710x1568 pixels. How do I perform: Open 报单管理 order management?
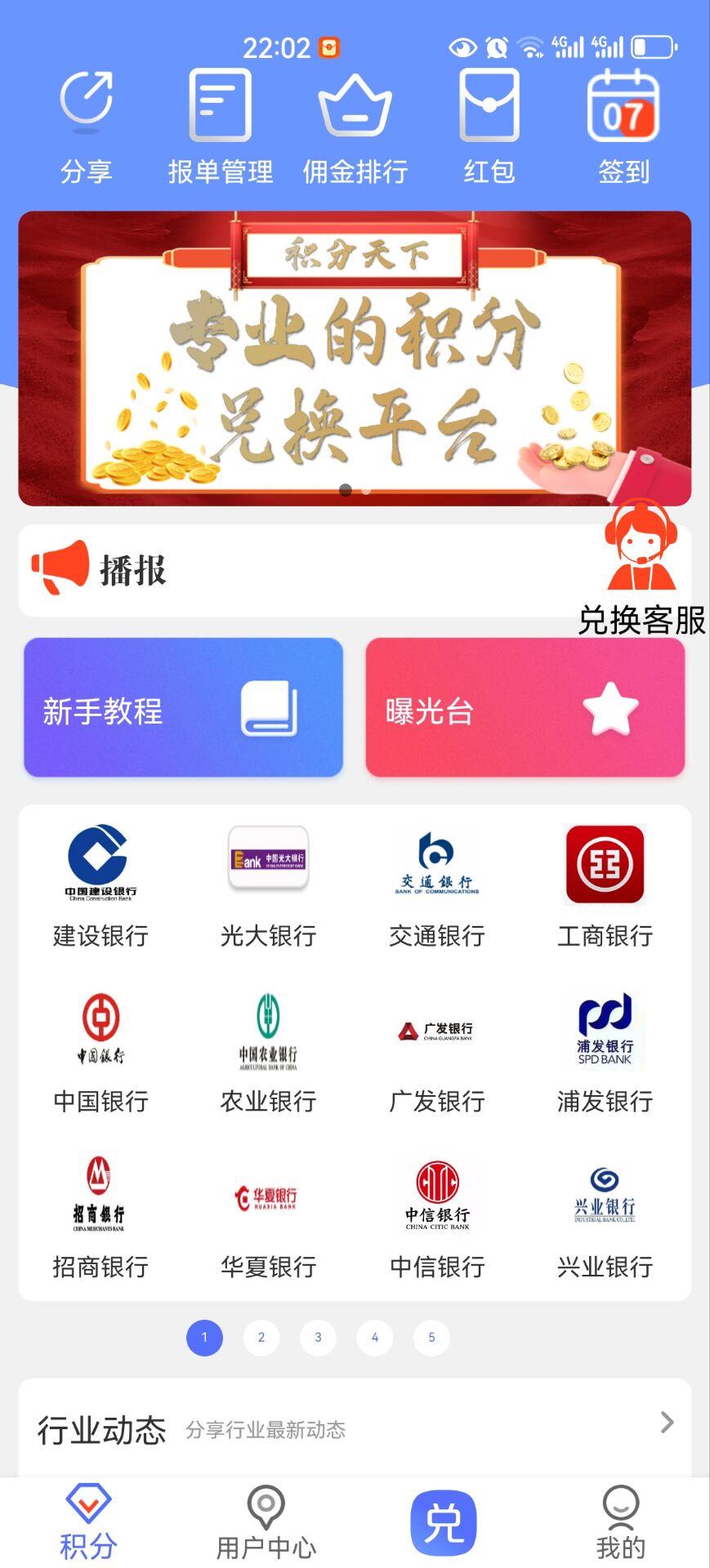tap(220, 127)
